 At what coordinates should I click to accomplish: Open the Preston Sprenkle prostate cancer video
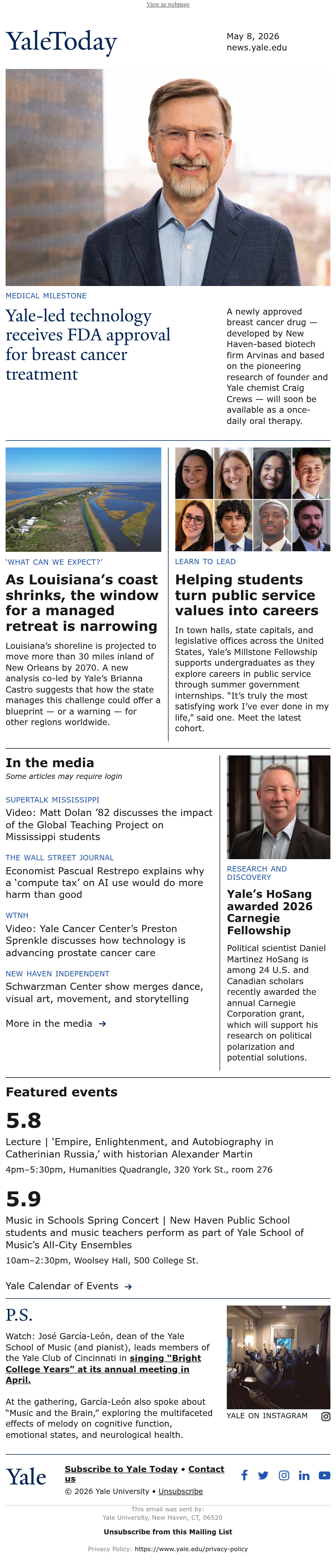(x=95, y=940)
